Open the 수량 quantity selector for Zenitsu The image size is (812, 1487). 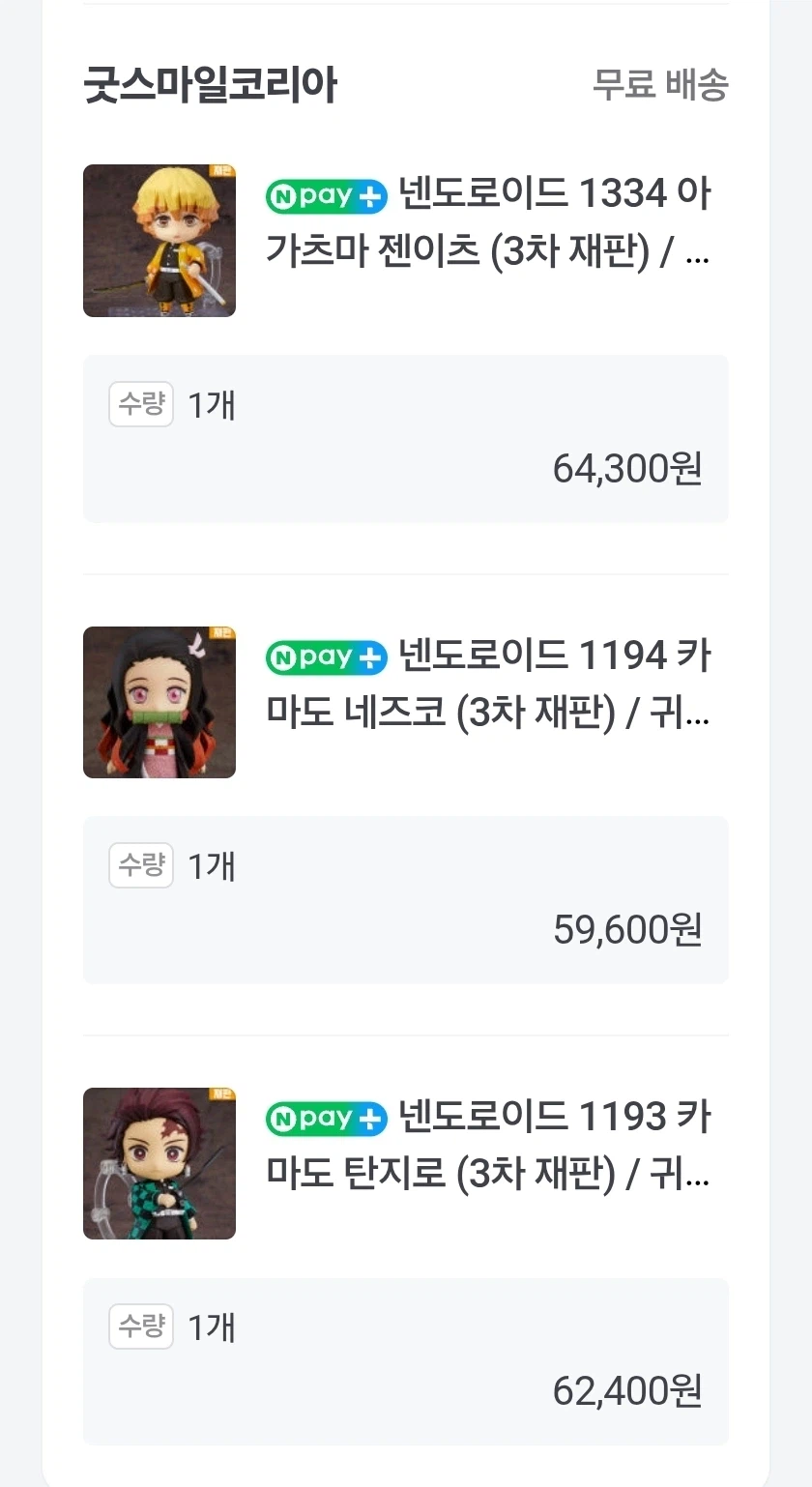click(x=140, y=404)
